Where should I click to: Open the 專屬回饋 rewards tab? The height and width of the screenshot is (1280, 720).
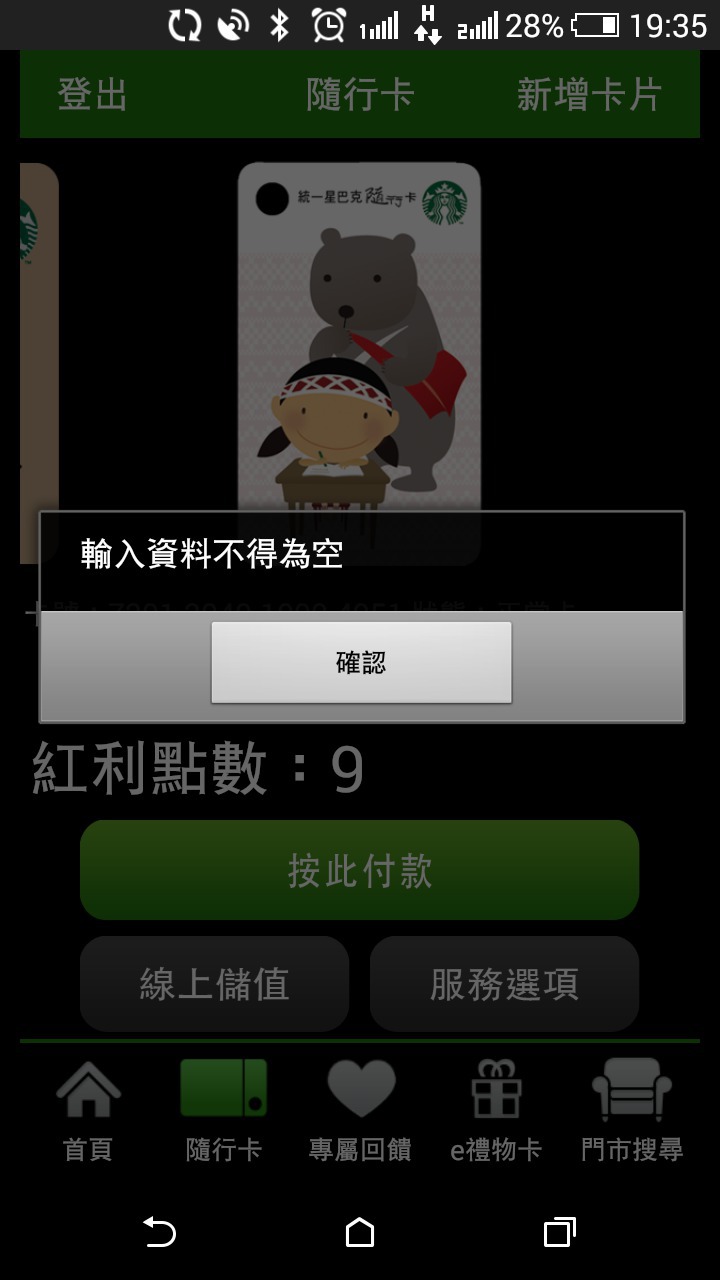tap(360, 1110)
